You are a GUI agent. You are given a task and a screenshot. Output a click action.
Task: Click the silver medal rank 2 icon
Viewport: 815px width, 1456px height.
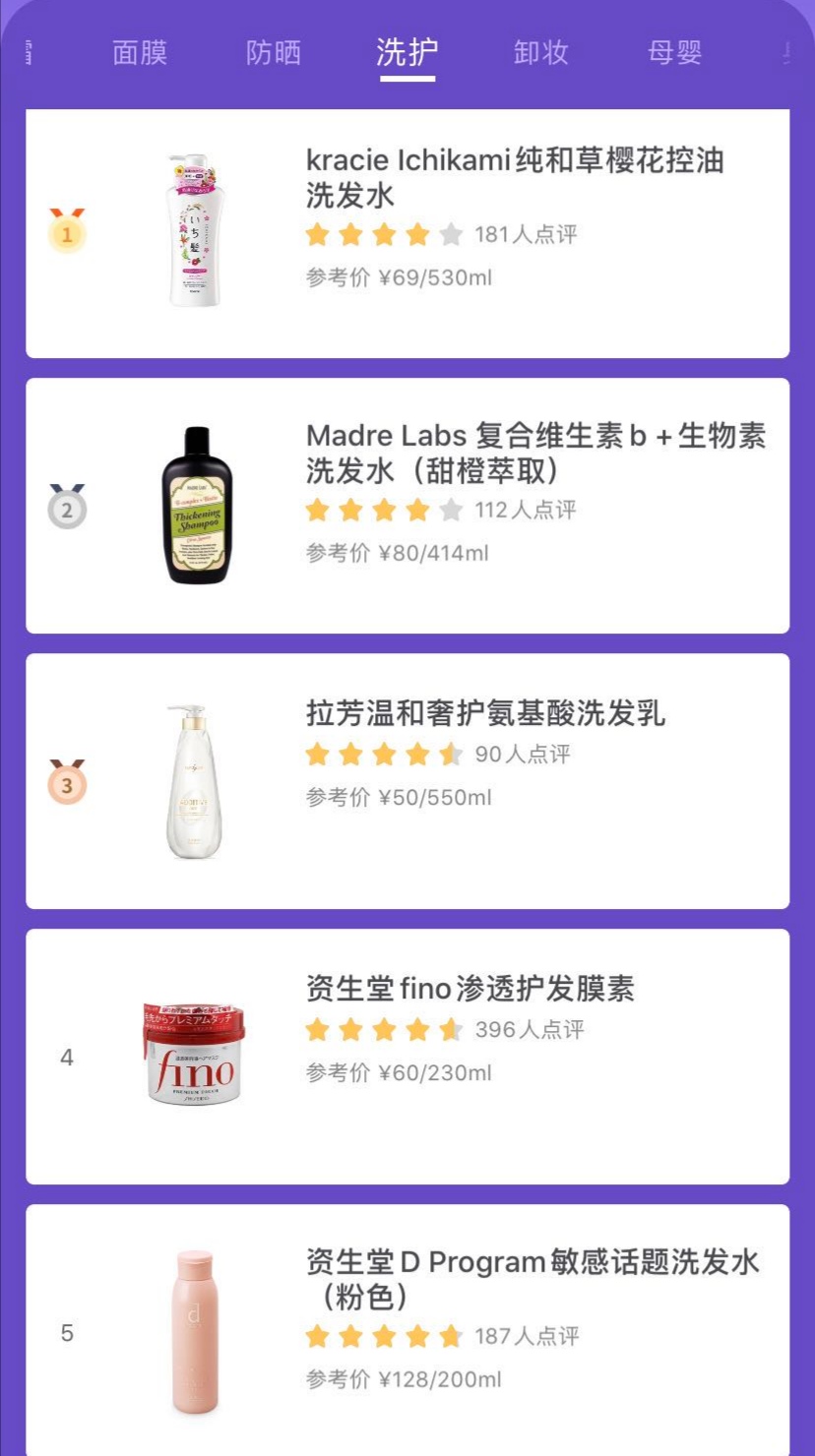(x=67, y=508)
